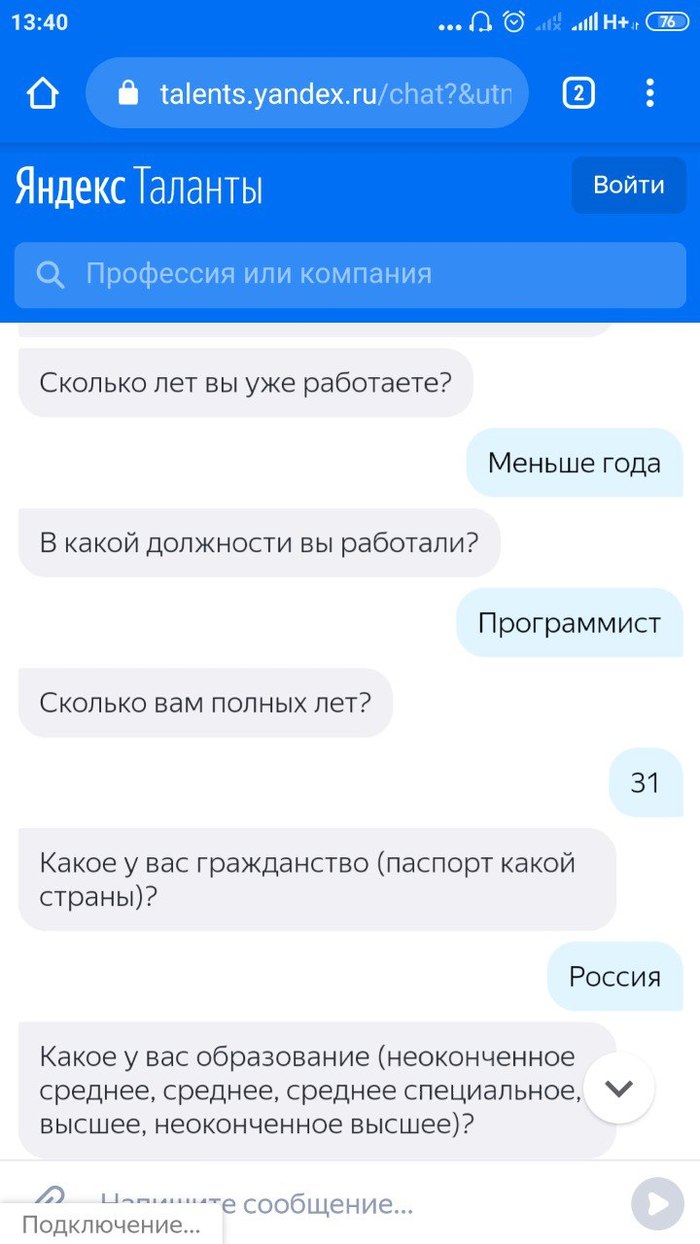This screenshot has height=1244, width=700.
Task: Tap the send message button
Action: (657, 1204)
